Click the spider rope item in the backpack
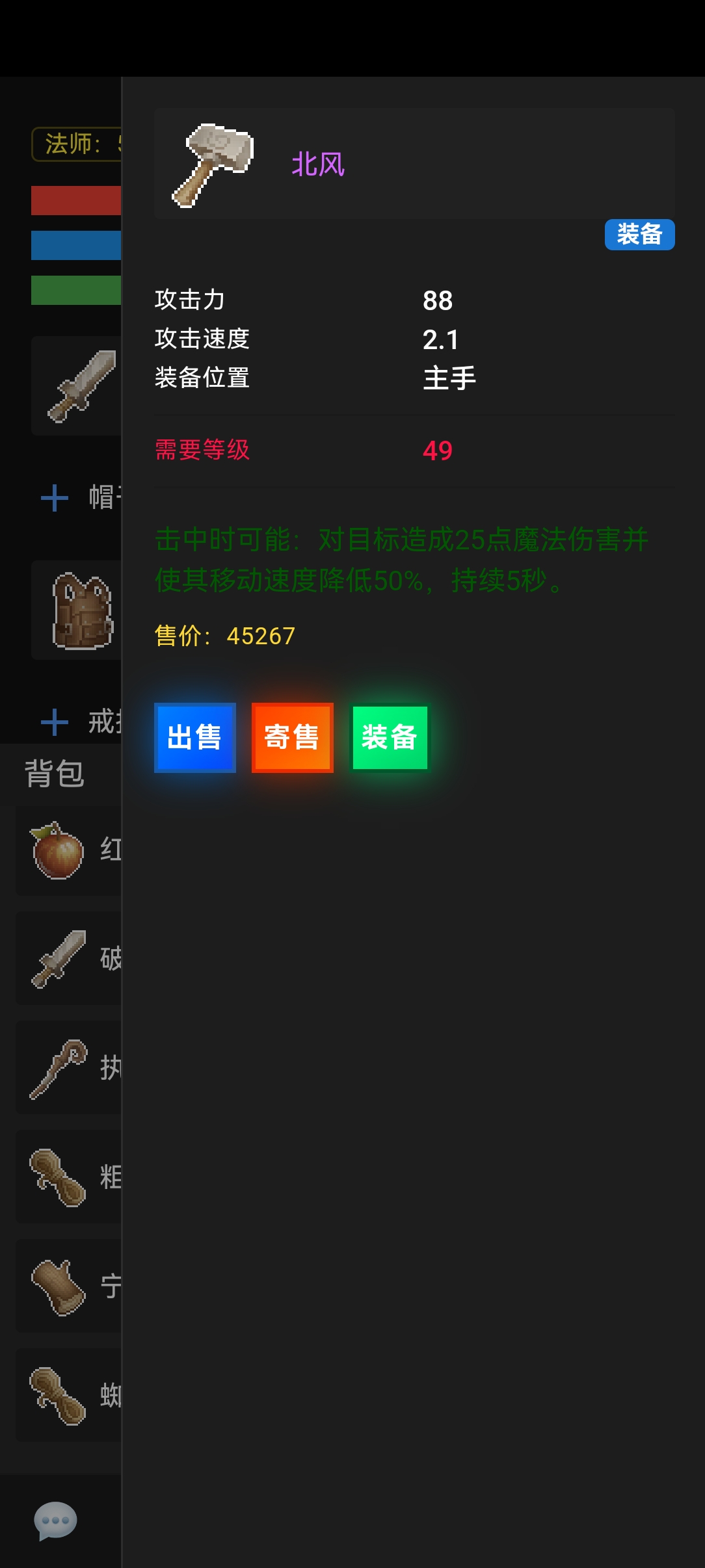The width and height of the screenshot is (705, 1568). [x=57, y=1396]
